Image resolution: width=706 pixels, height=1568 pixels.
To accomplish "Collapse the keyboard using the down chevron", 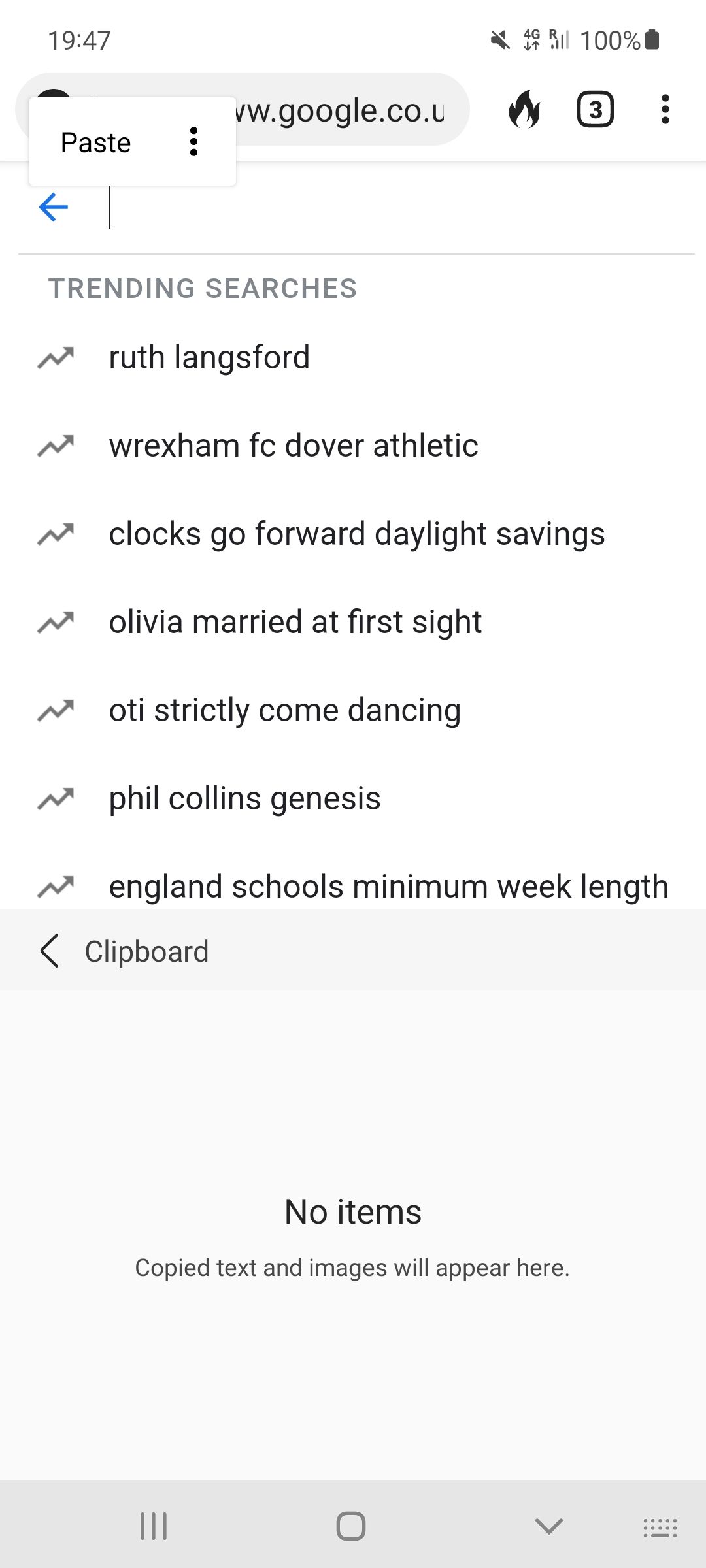I will (547, 1526).
